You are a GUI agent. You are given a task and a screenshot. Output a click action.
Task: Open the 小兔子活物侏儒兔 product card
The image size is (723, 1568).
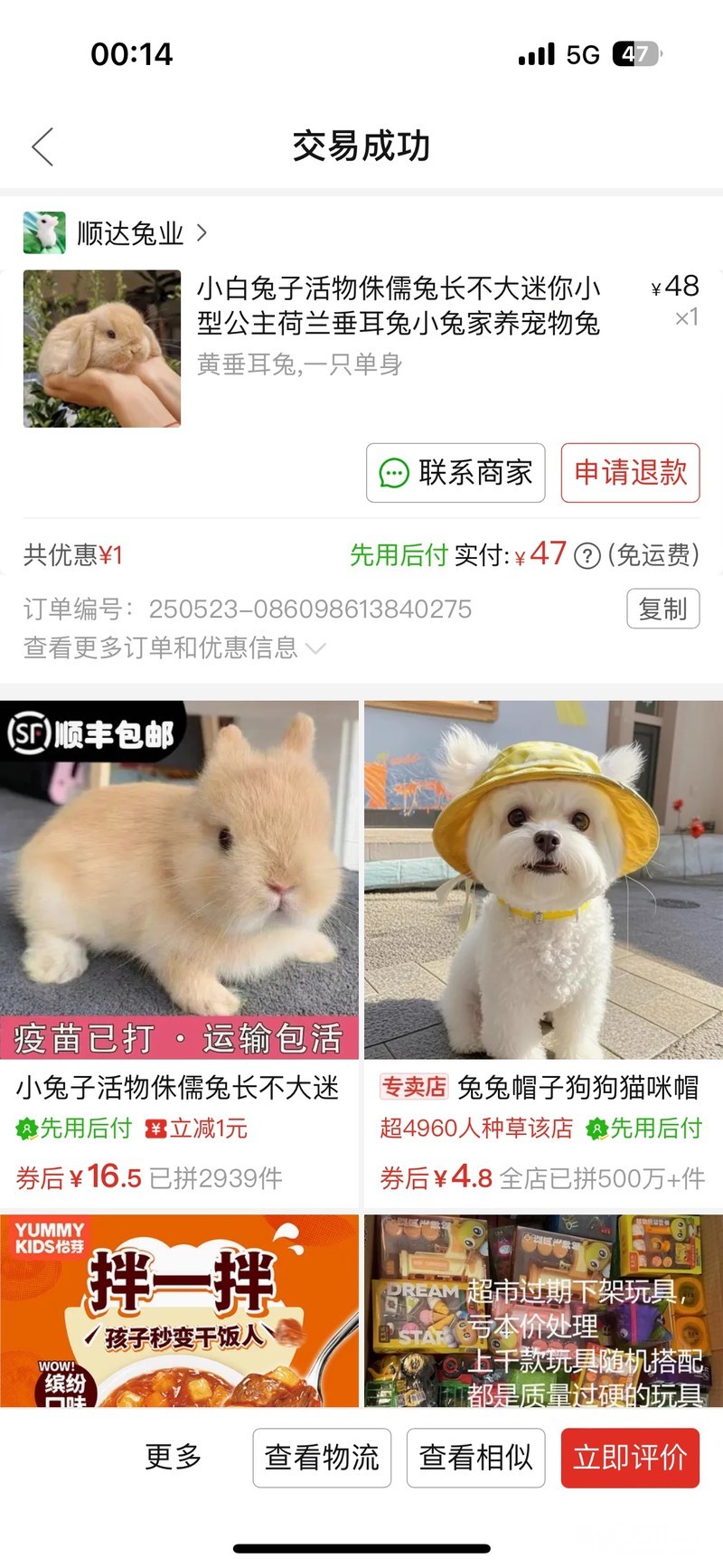[x=179, y=940]
